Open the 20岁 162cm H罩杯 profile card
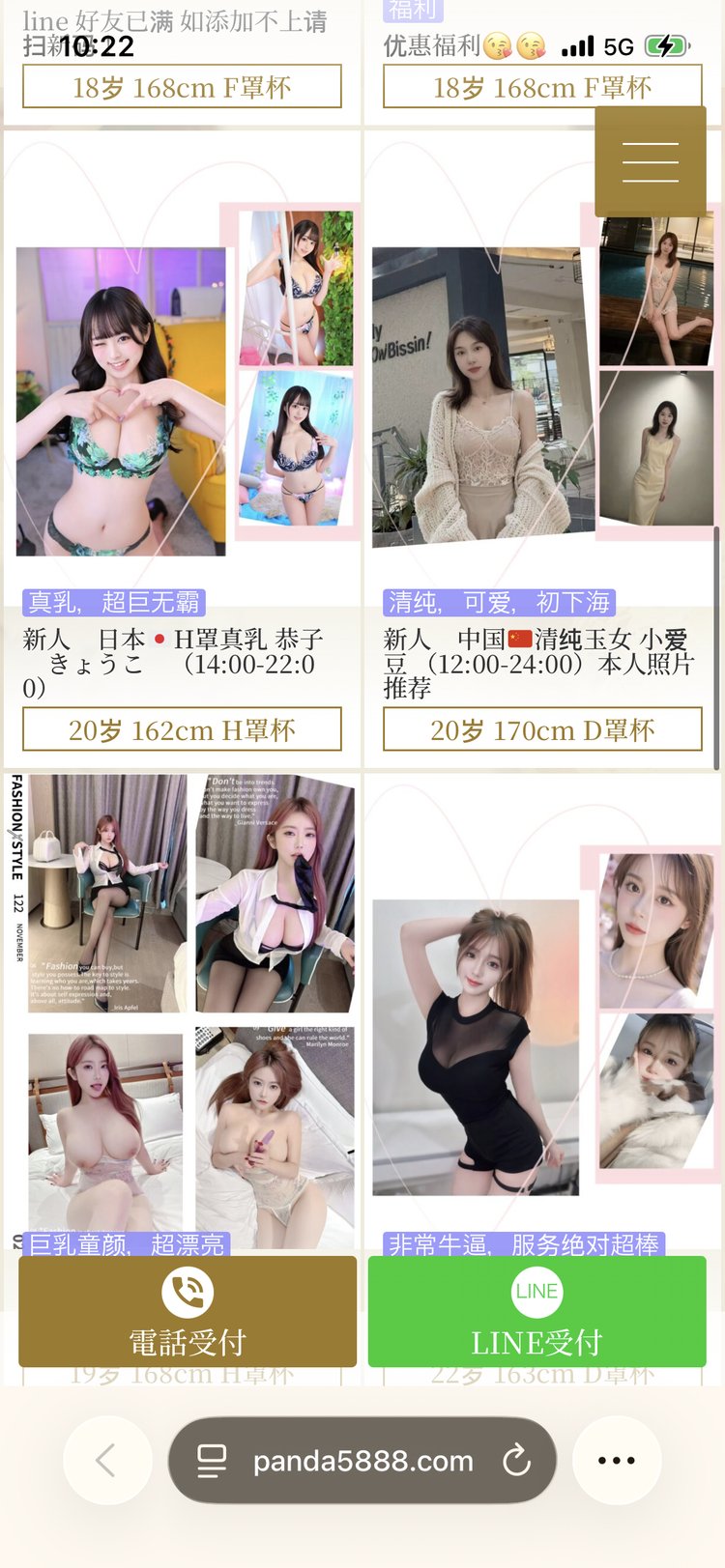The height and width of the screenshot is (1568, 725). (182, 729)
